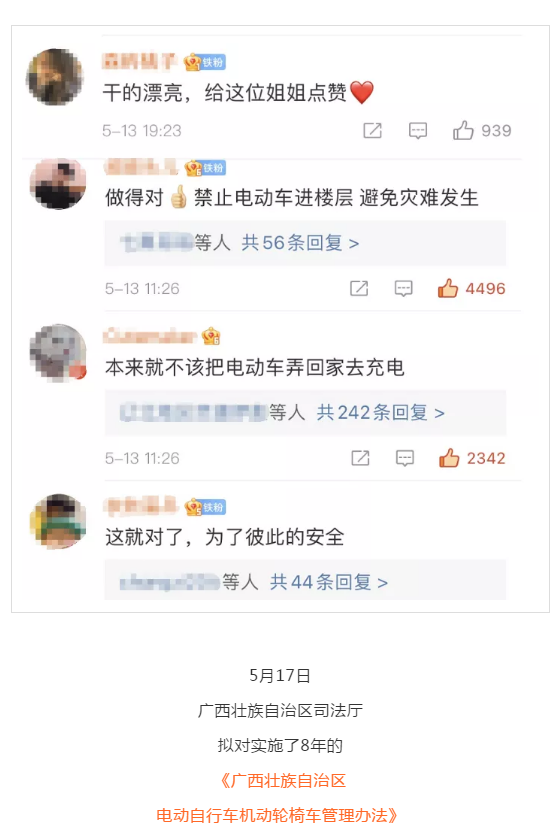
Task: Open the embedded Weibo comments screenshot image
Action: [x=280, y=319]
